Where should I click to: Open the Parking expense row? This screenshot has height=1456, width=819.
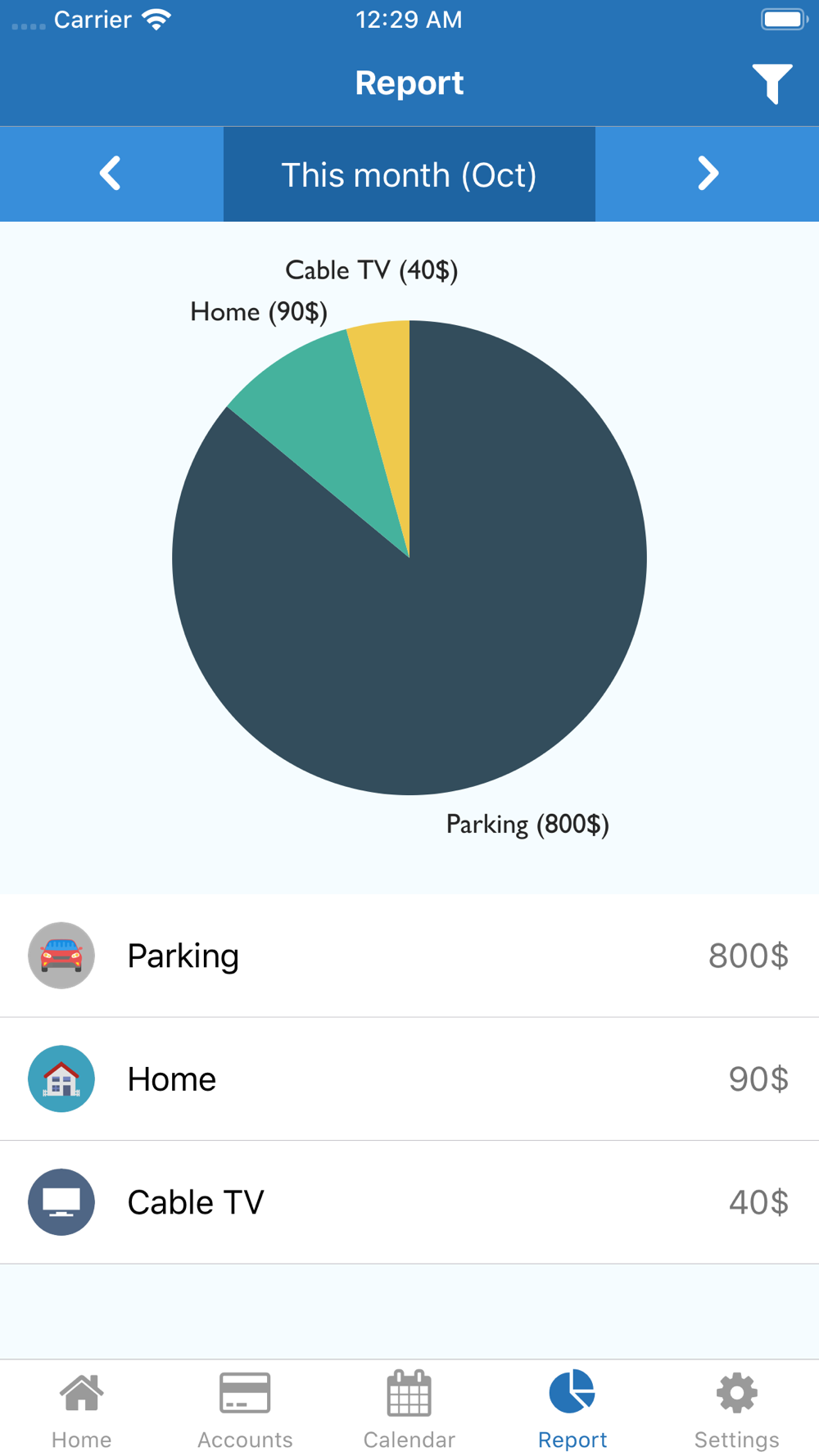coord(409,956)
